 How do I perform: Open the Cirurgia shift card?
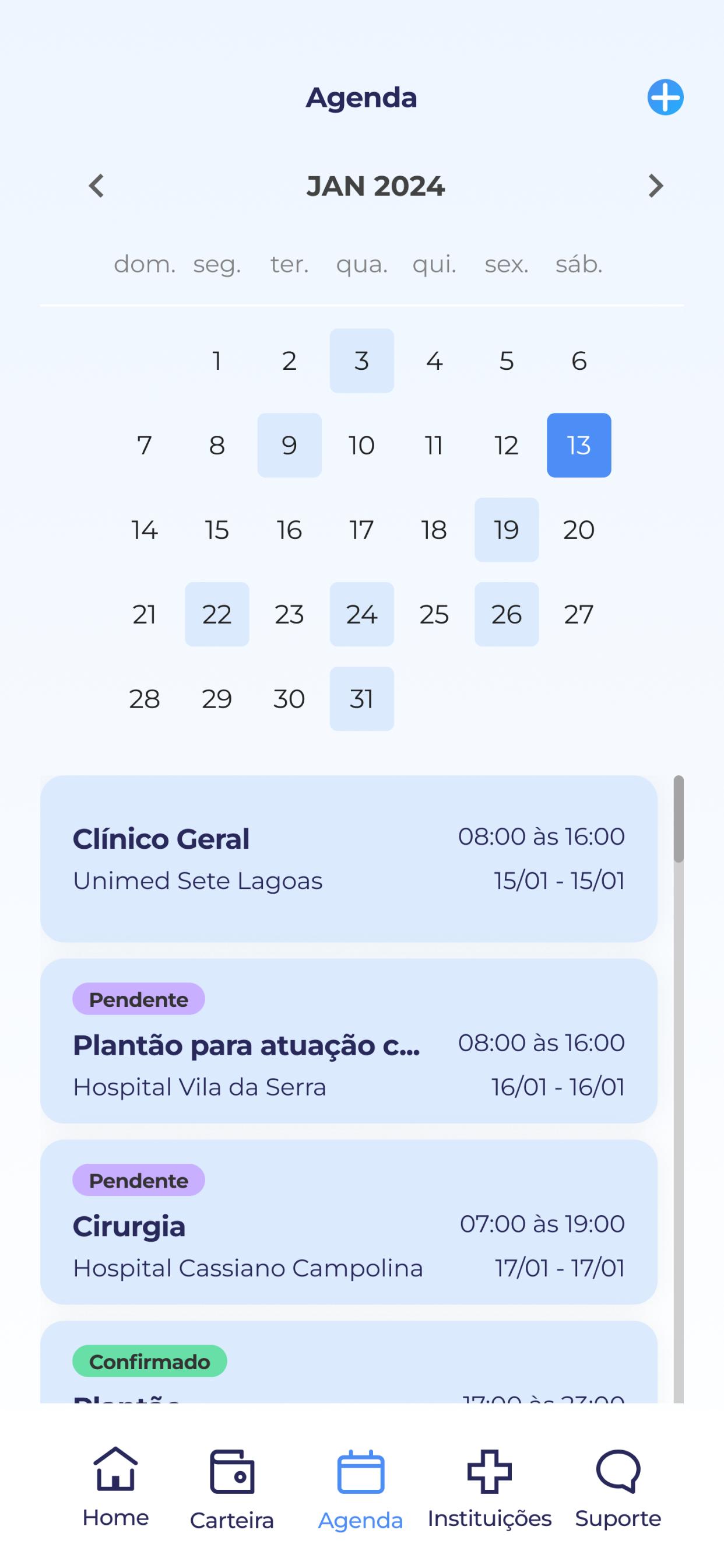(x=349, y=1222)
